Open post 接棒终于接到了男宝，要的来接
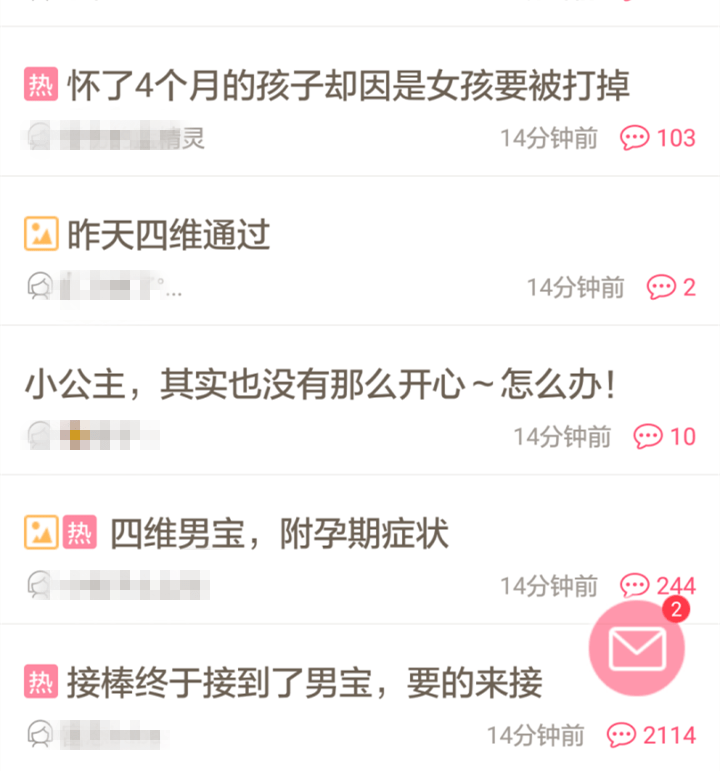 click(304, 684)
